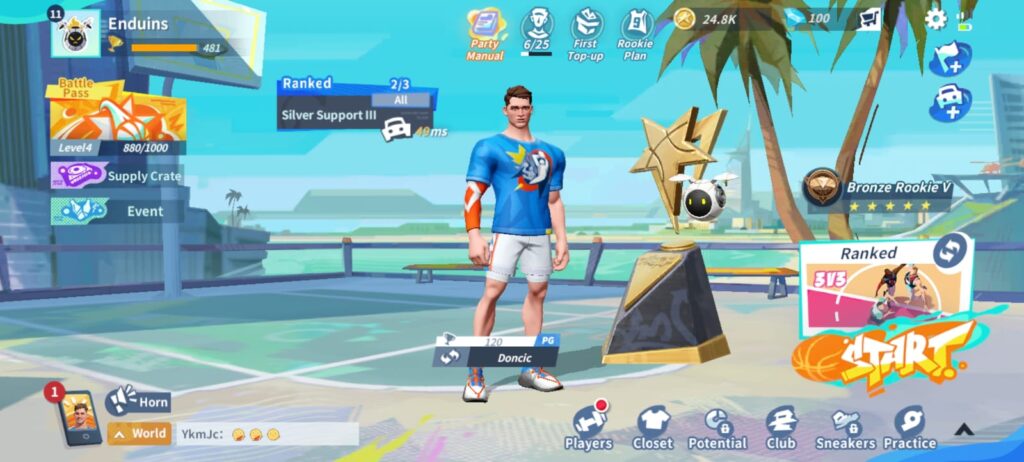
Task: Open the Enduins profile avatar
Action: tap(76, 34)
